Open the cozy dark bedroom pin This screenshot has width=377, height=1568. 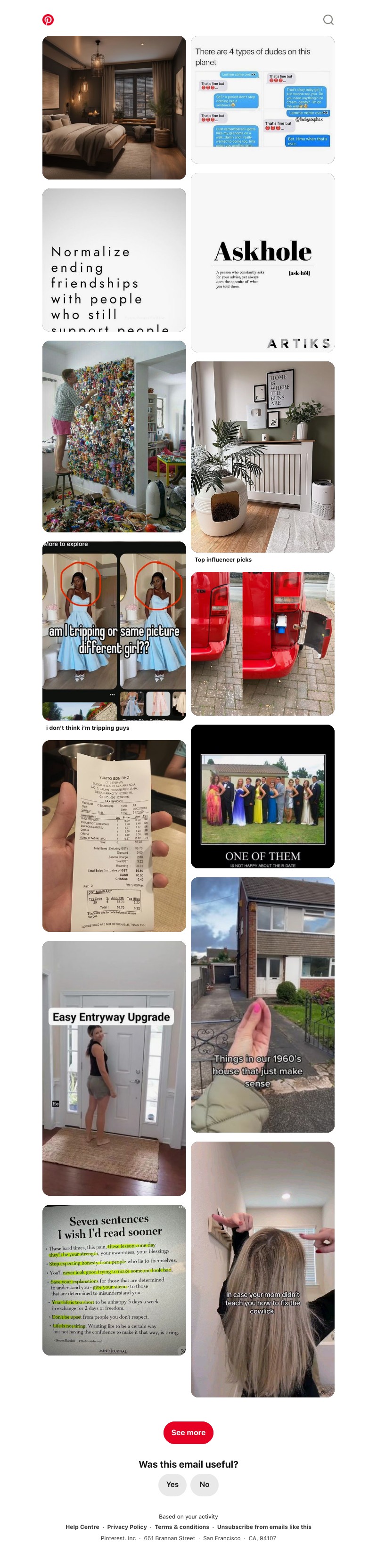[x=114, y=108]
